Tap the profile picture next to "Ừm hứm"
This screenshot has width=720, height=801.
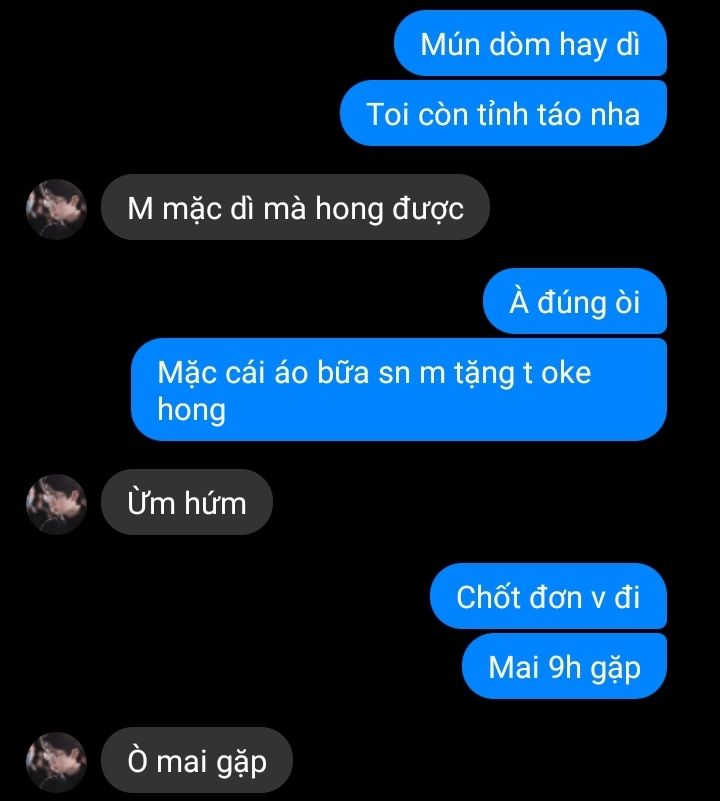57,503
